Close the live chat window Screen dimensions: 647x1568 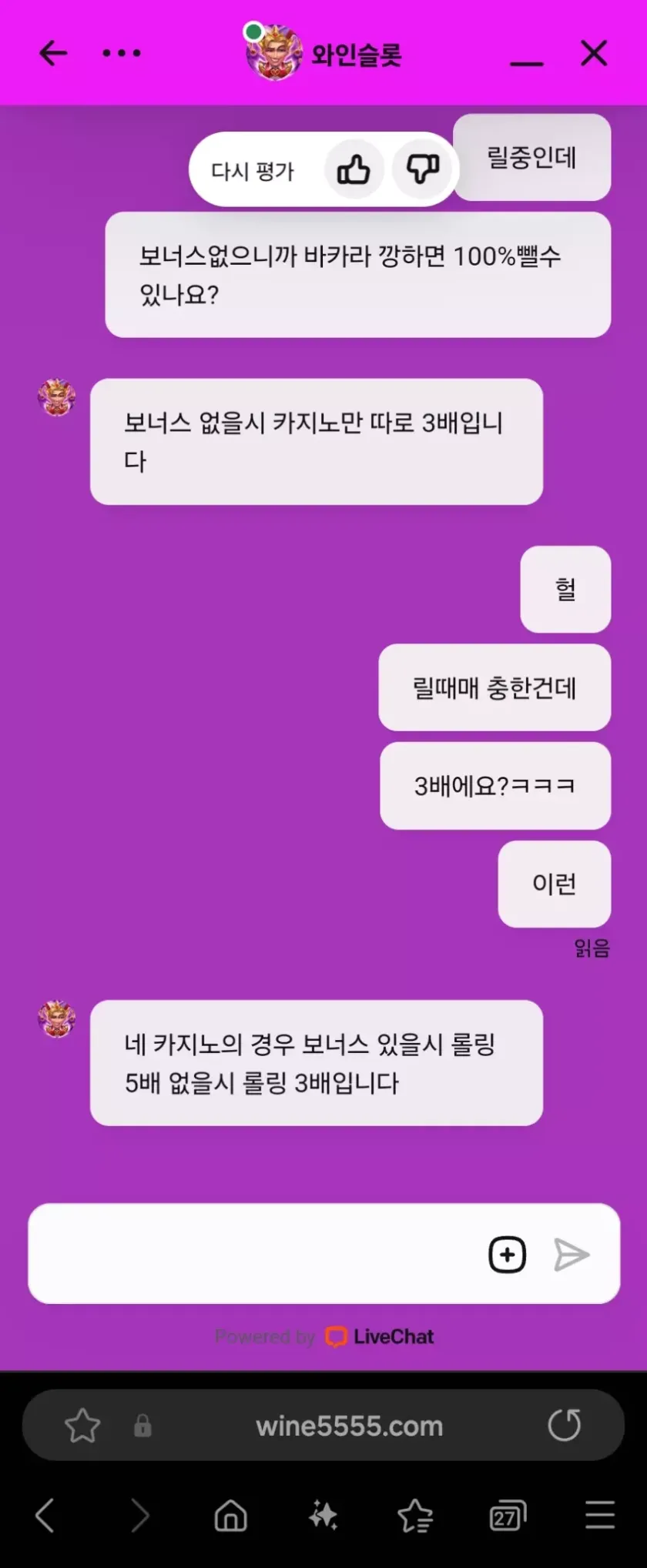pos(594,53)
